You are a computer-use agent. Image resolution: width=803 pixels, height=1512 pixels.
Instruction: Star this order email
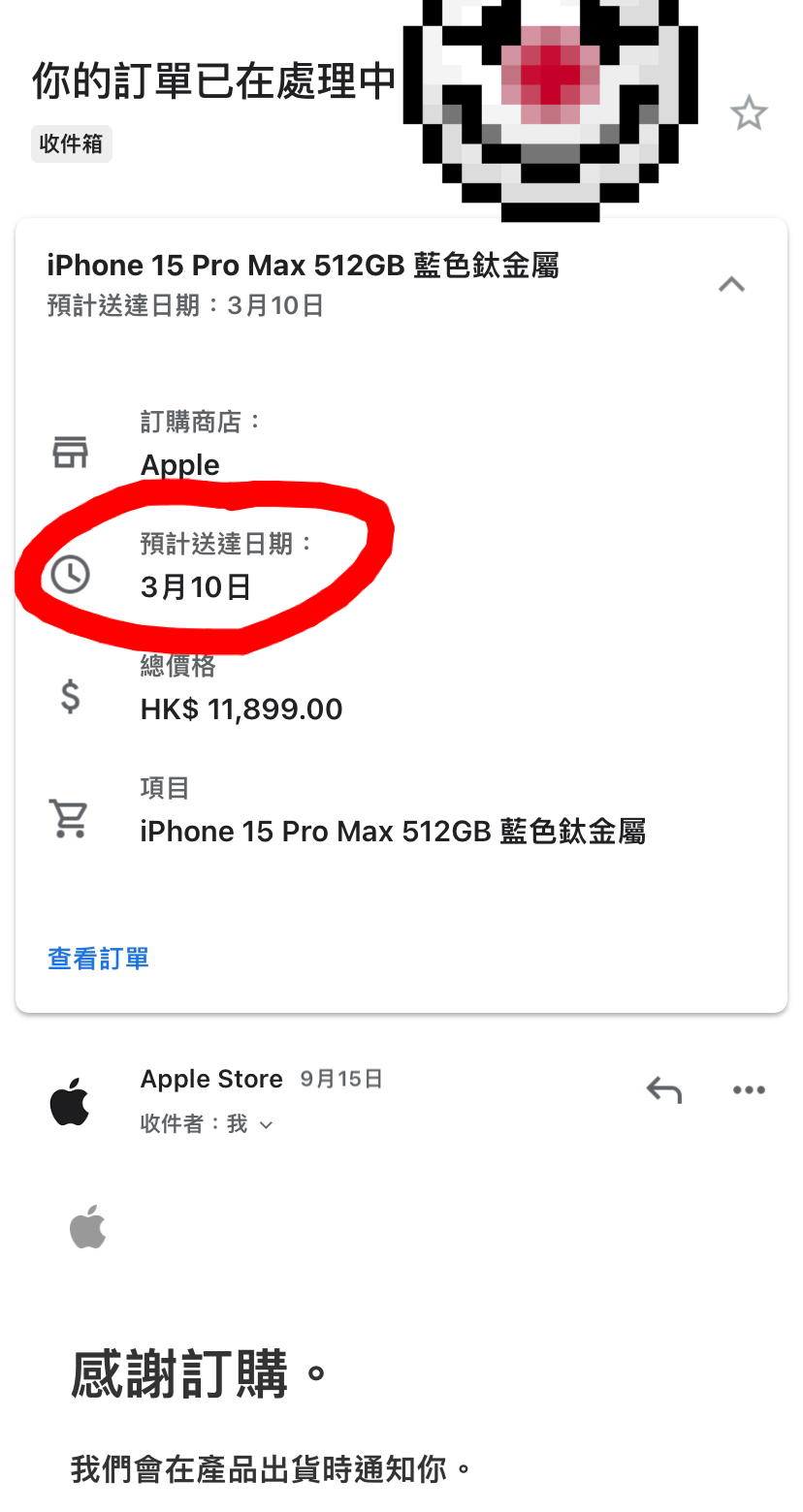pyautogui.click(x=749, y=114)
